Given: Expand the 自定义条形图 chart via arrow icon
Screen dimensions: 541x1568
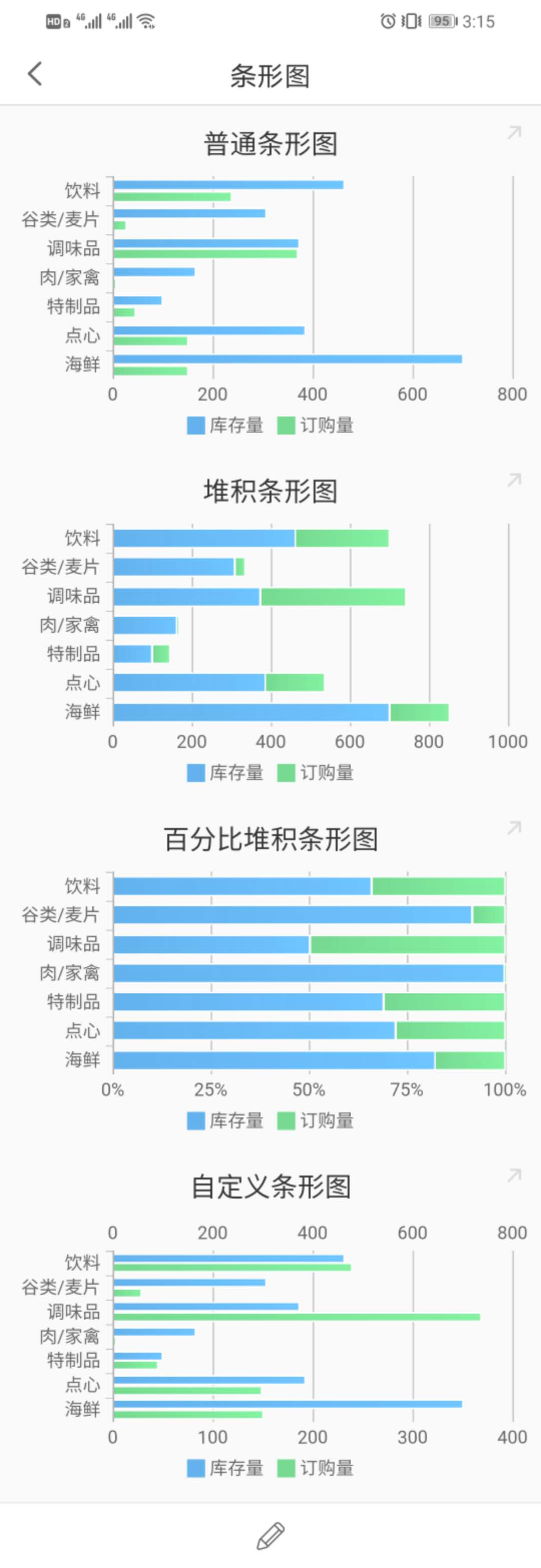Looking at the screenshot, I should [514, 1175].
